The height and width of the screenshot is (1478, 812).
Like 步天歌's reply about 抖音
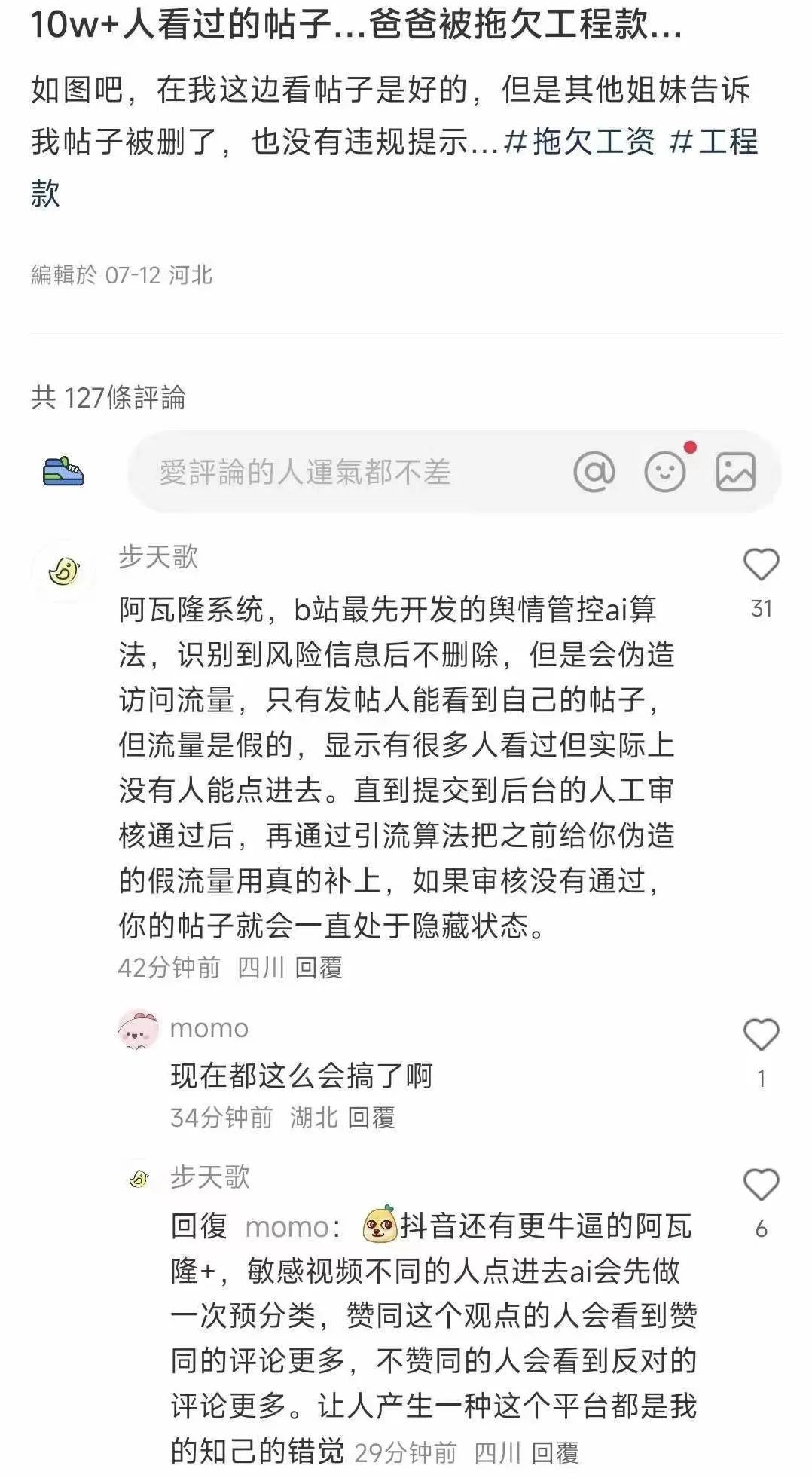761,1185
